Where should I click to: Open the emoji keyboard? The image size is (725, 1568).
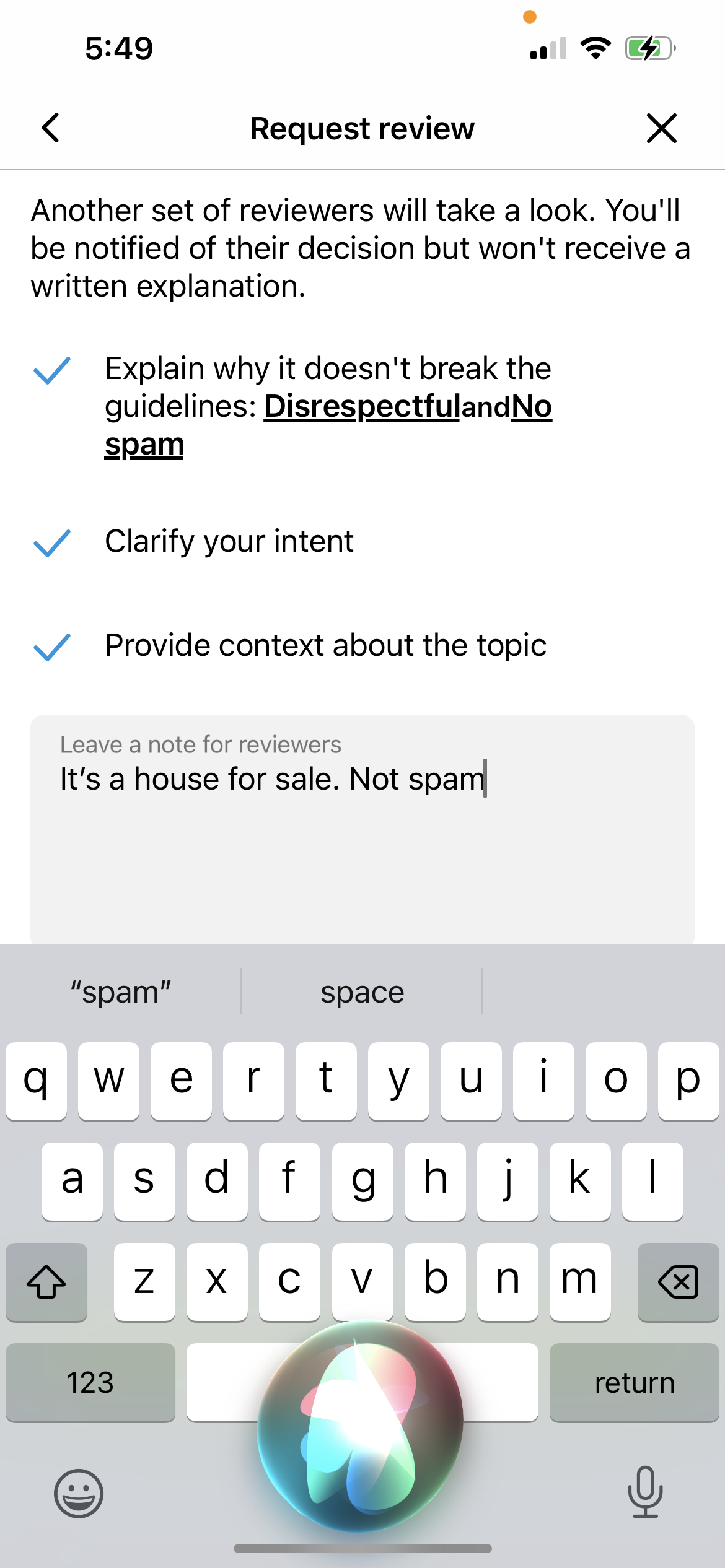[79, 1493]
